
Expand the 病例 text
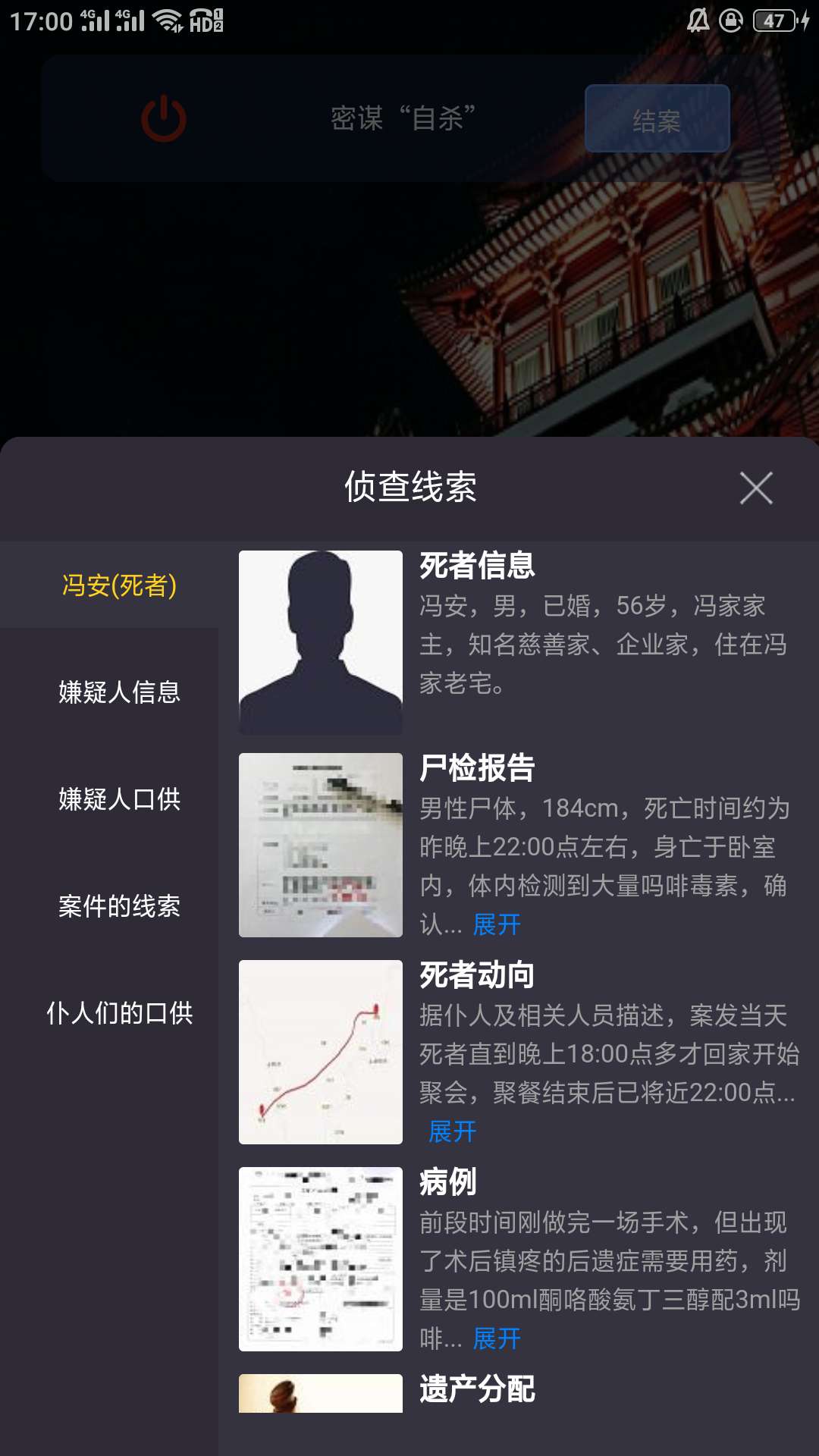[x=497, y=1338]
